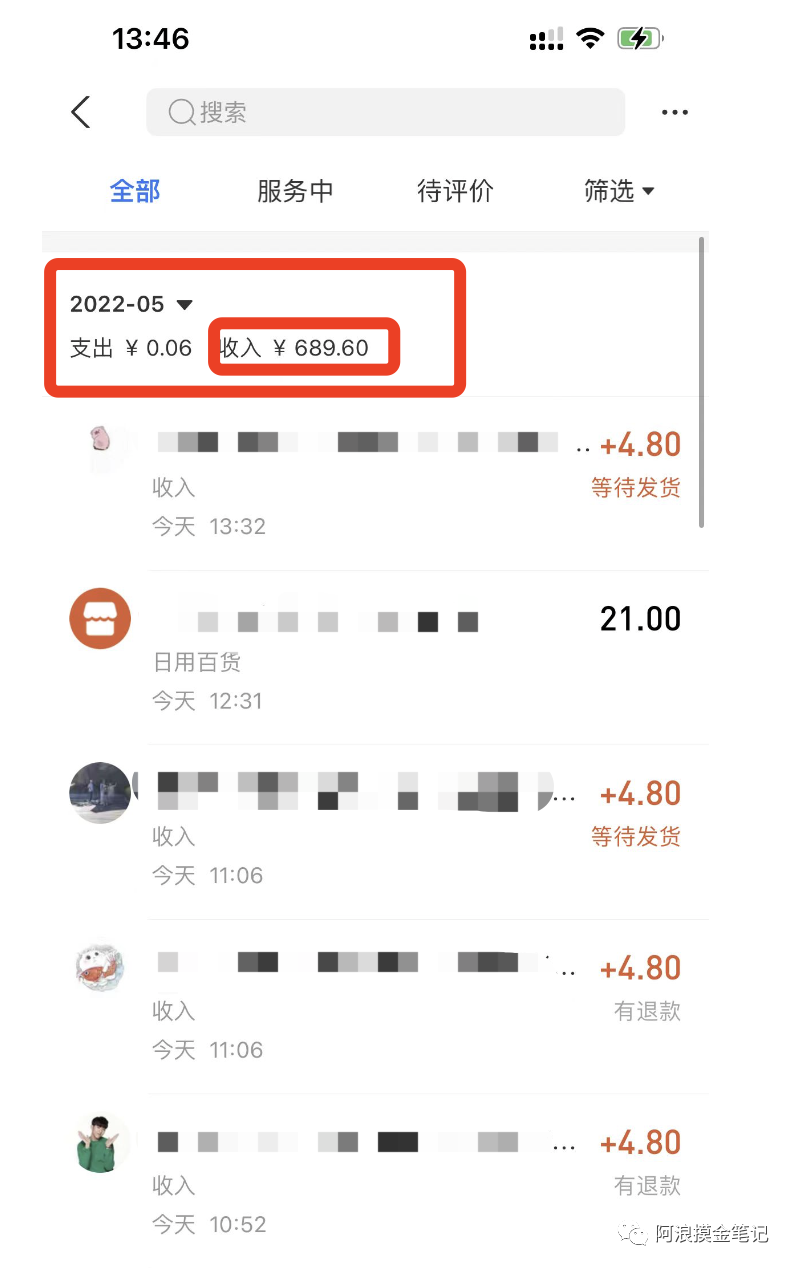Expand the 2022-05 month selector
The image size is (794, 1268).
[131, 304]
